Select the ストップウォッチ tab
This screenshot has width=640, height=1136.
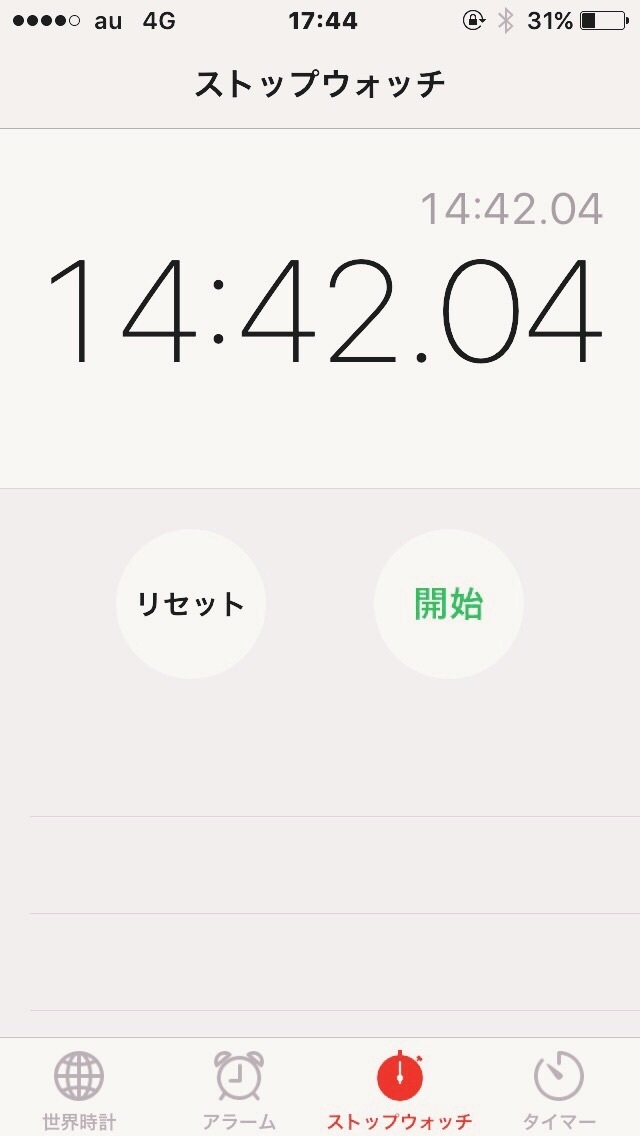(399, 1089)
